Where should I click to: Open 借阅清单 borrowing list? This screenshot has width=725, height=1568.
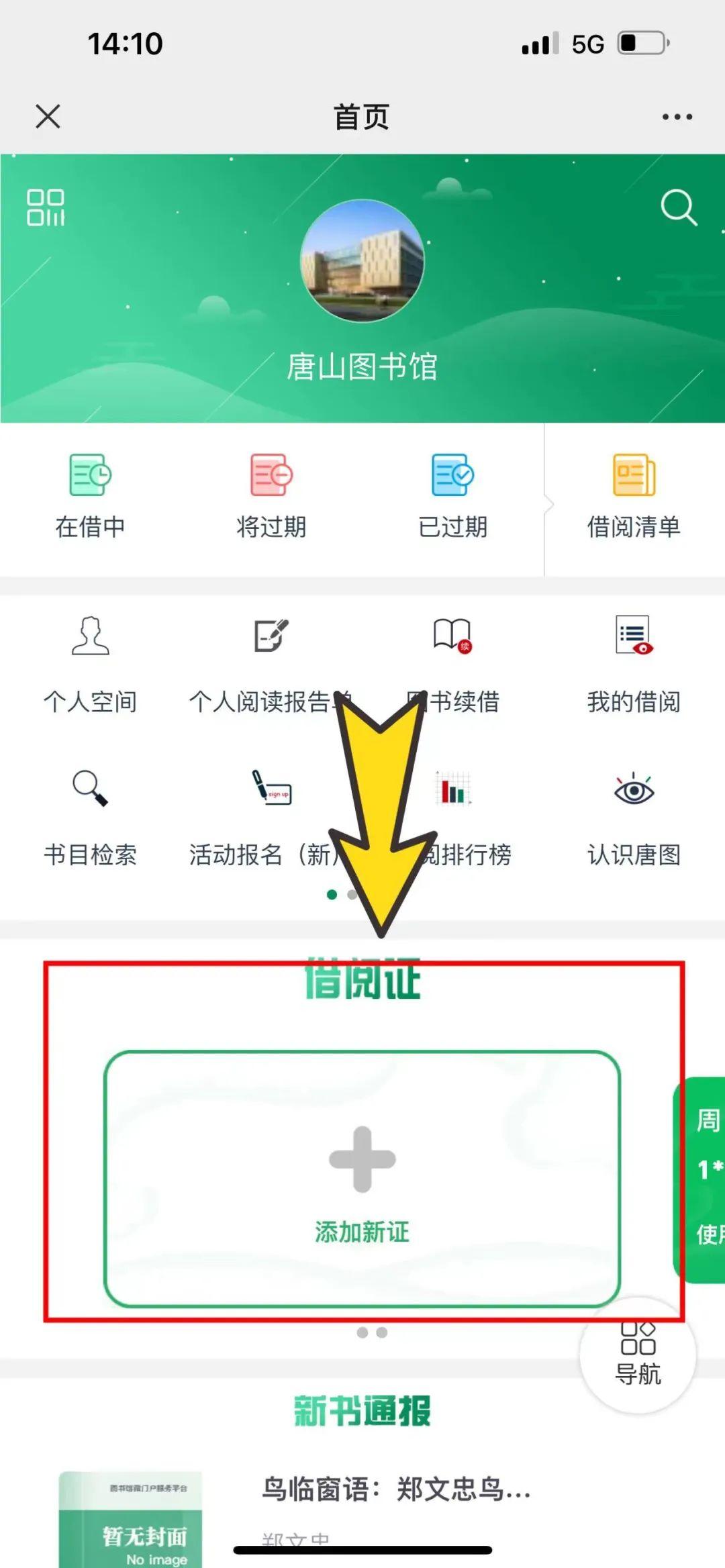coord(634,497)
